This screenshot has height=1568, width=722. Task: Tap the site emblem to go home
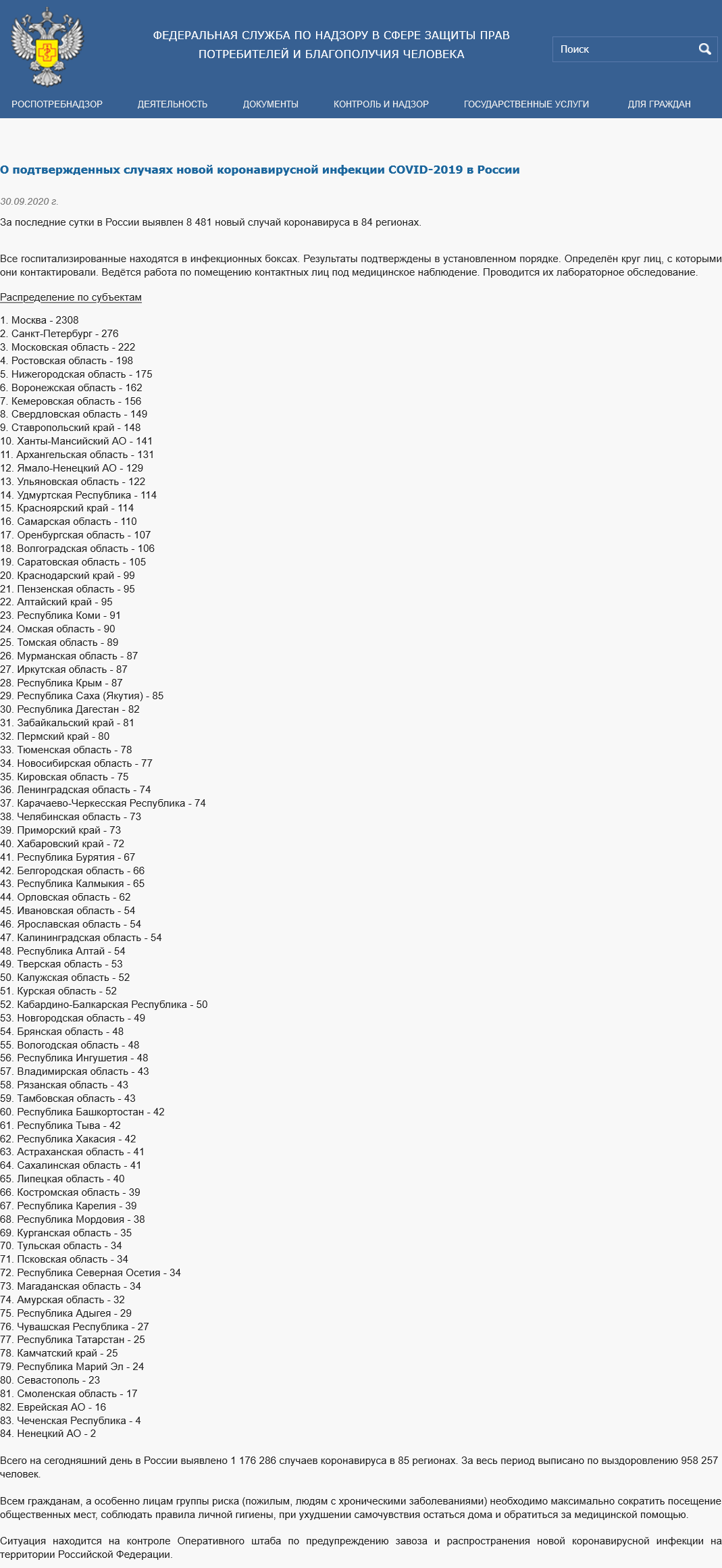(47, 46)
